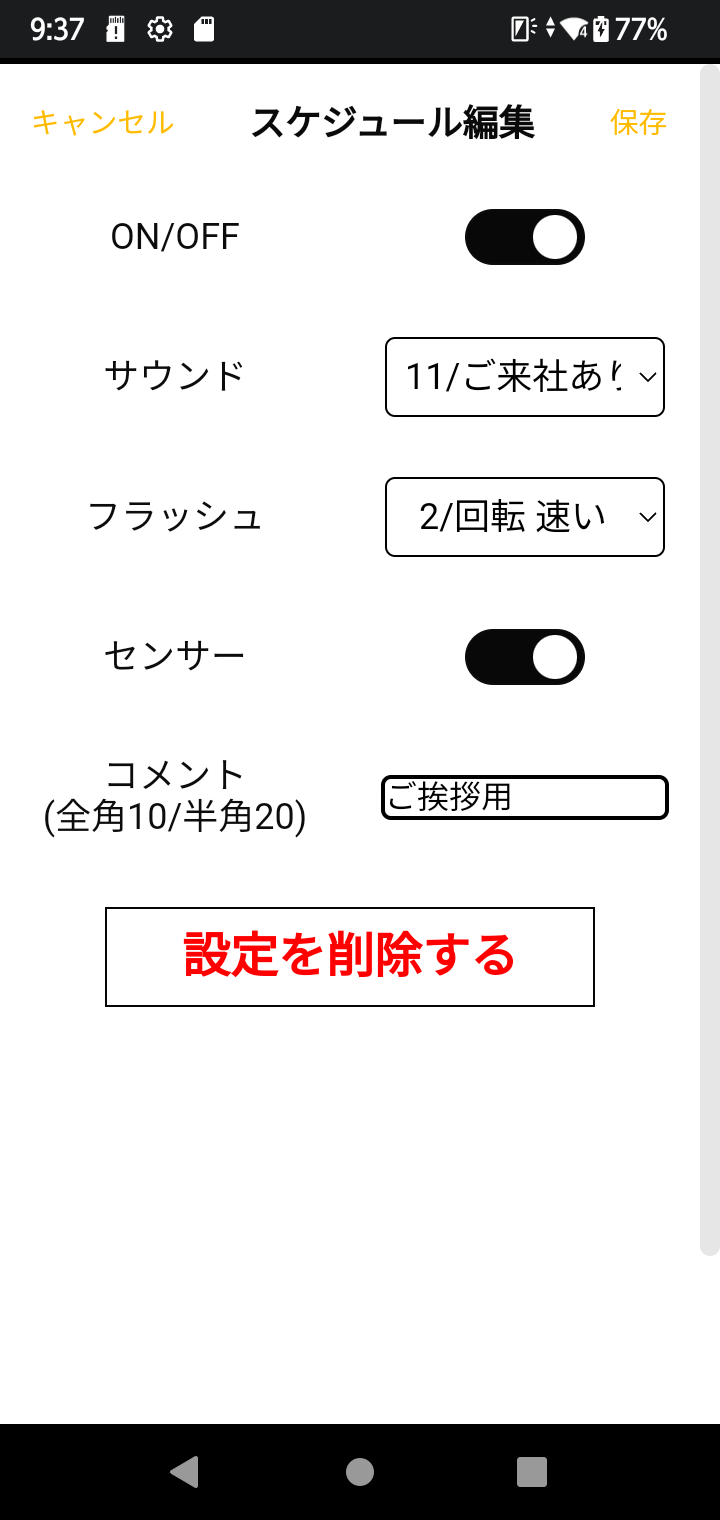Go to the home screen

tap(360, 1472)
